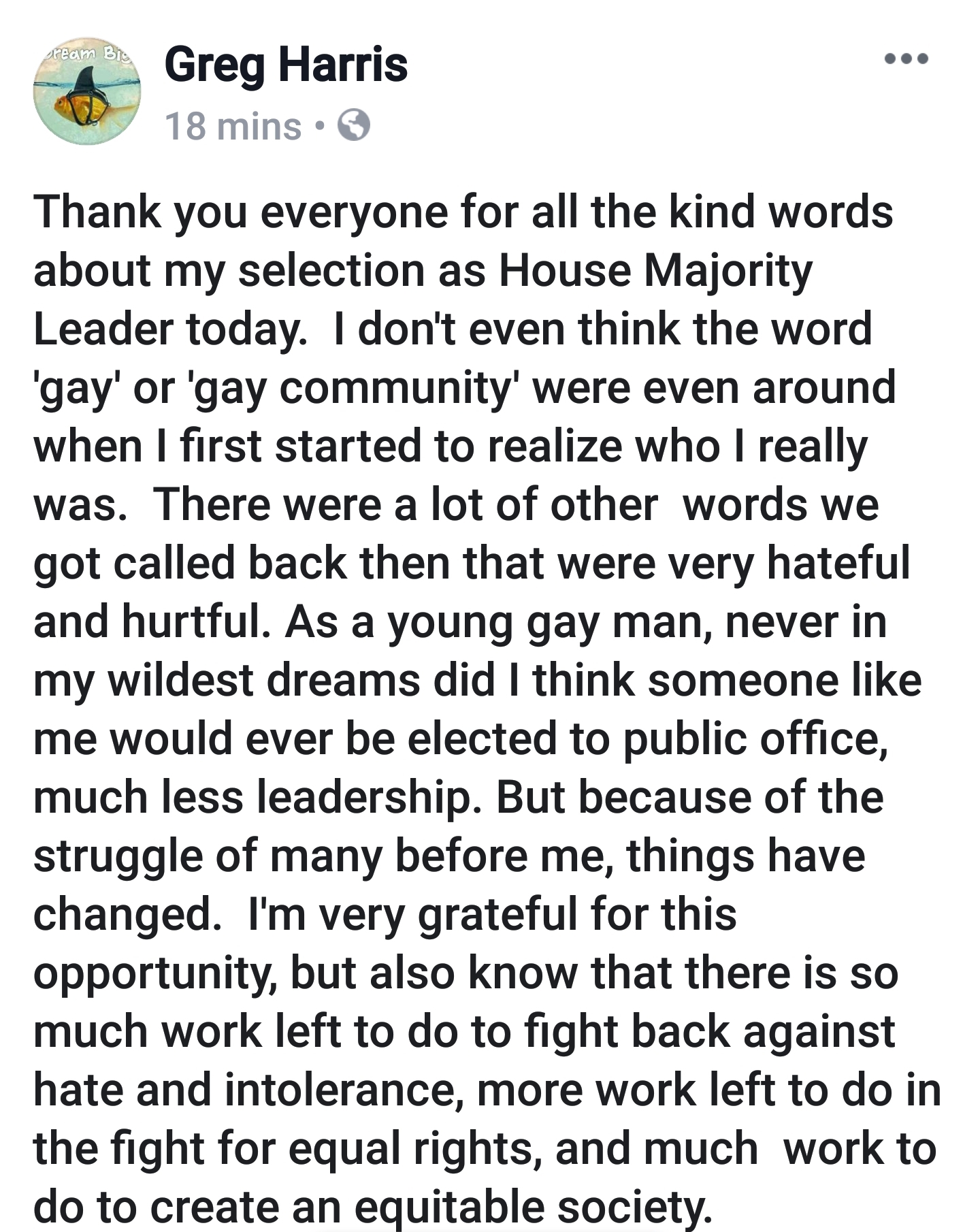Open the post's three-dot options menu

[906, 59]
